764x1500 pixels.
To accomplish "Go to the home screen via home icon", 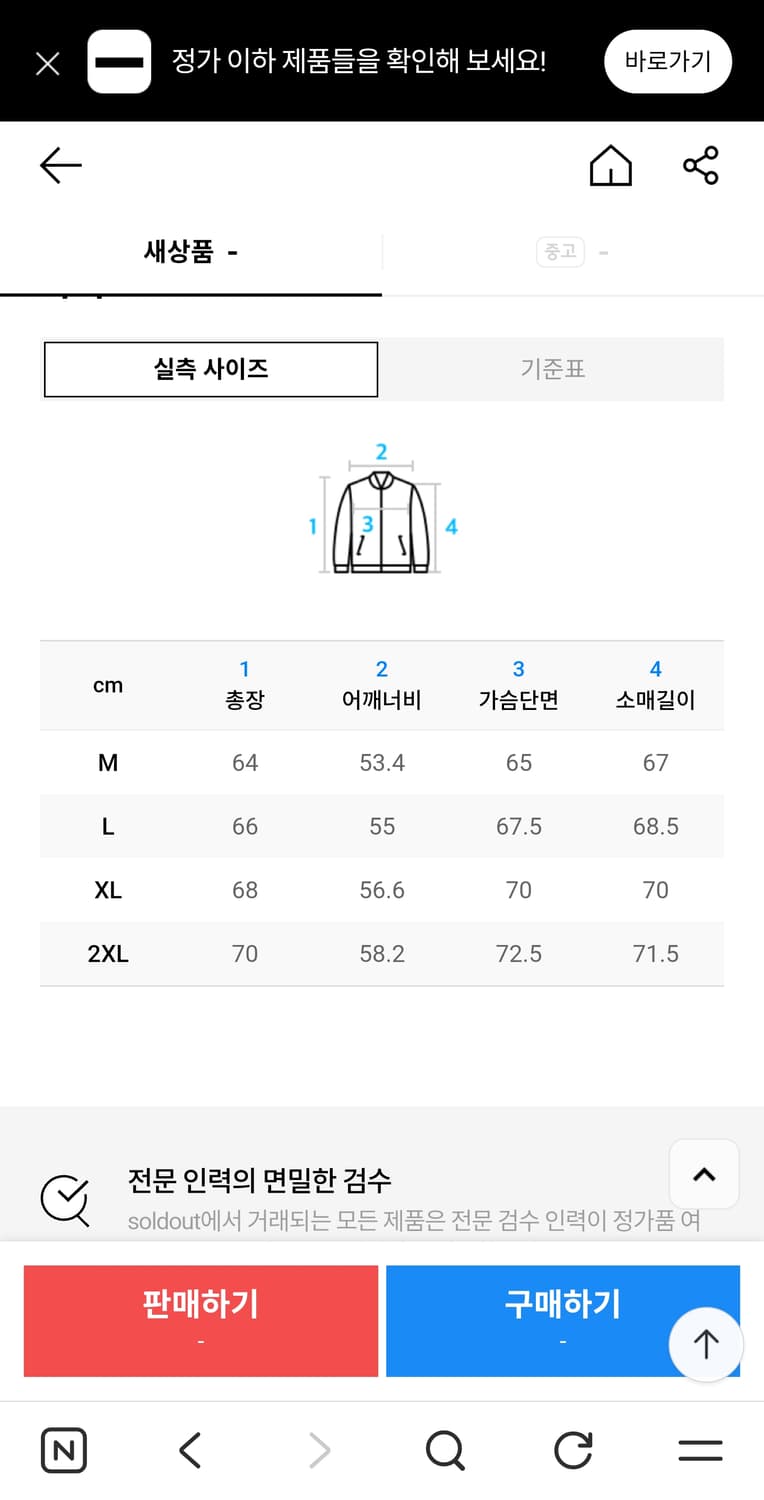I will pyautogui.click(x=610, y=166).
